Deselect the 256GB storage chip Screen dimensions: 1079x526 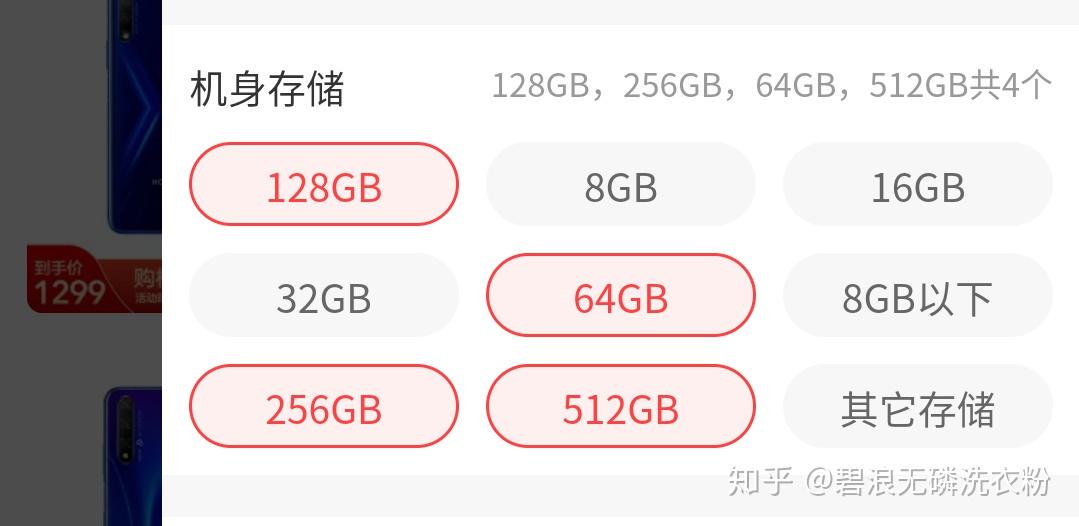coord(323,407)
